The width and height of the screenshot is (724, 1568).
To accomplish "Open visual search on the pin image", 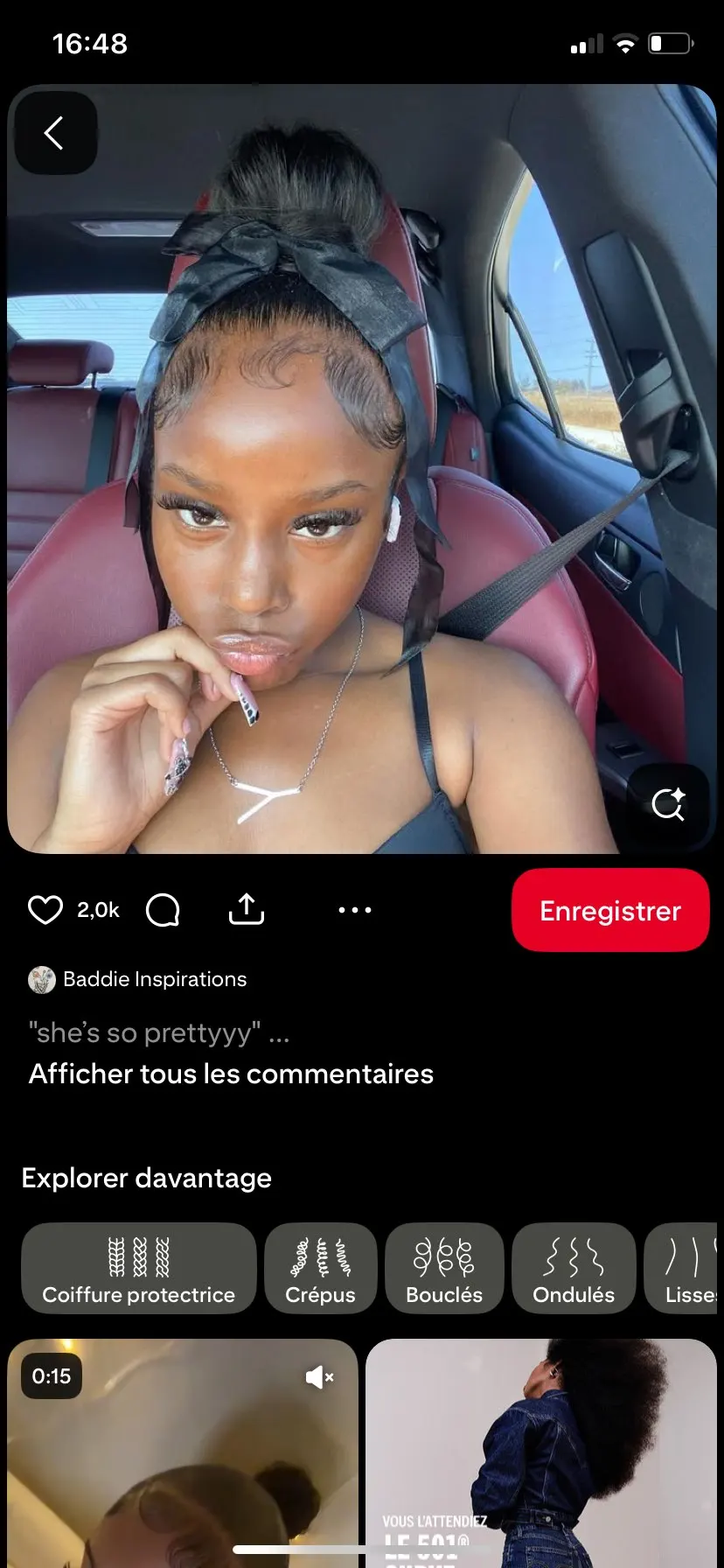I will pyautogui.click(x=668, y=804).
